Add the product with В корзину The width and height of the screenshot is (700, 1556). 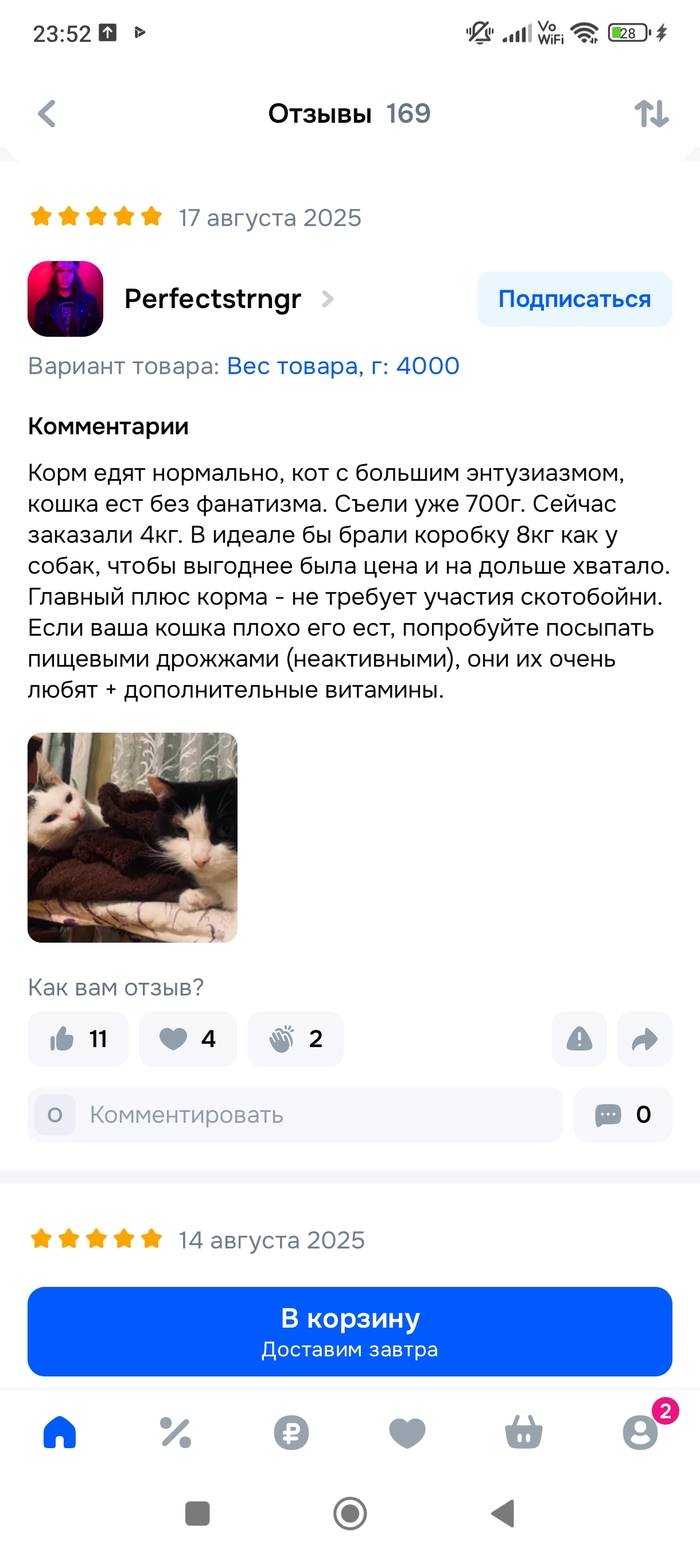click(350, 1331)
